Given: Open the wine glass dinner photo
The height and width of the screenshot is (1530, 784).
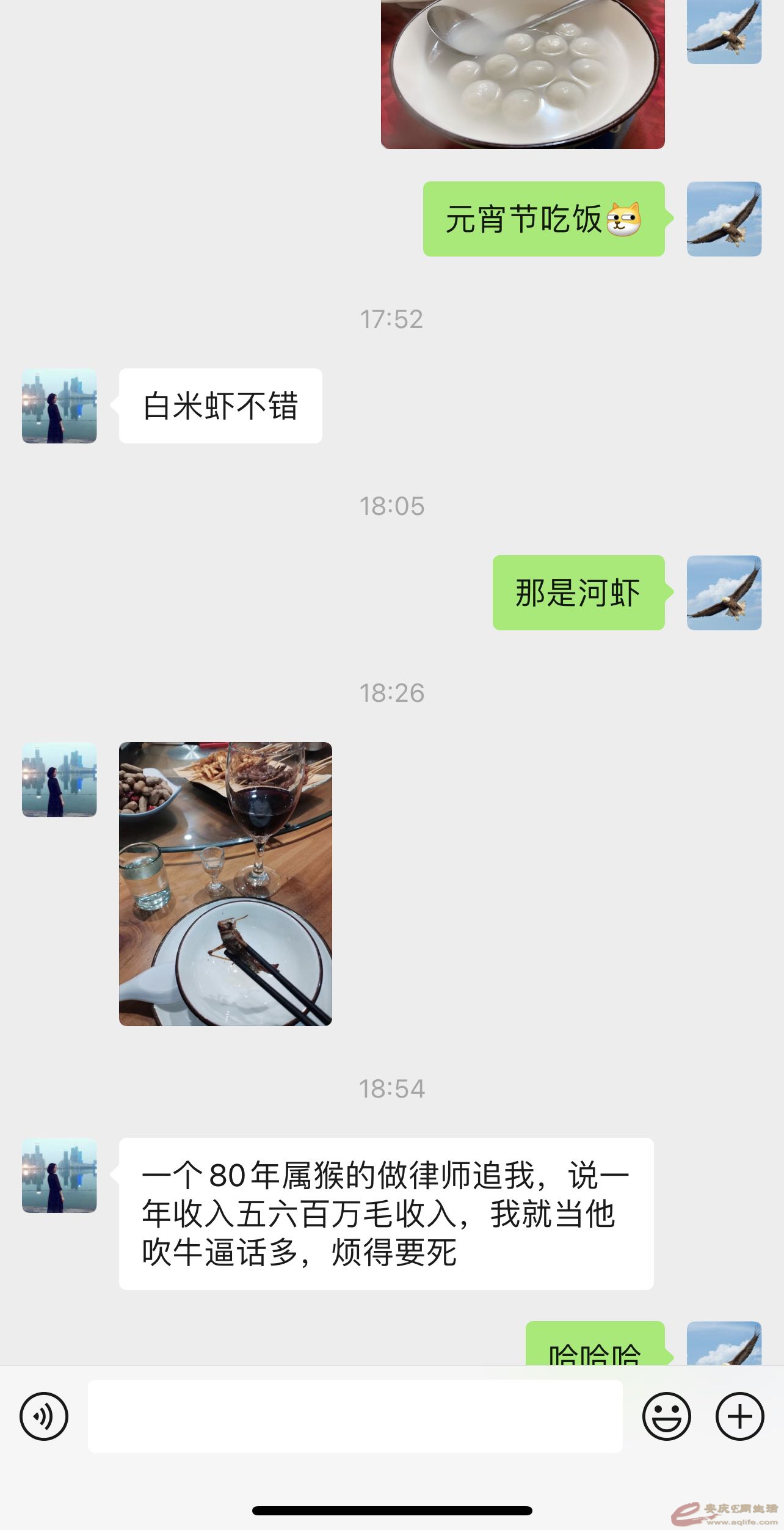Looking at the screenshot, I should click(225, 883).
